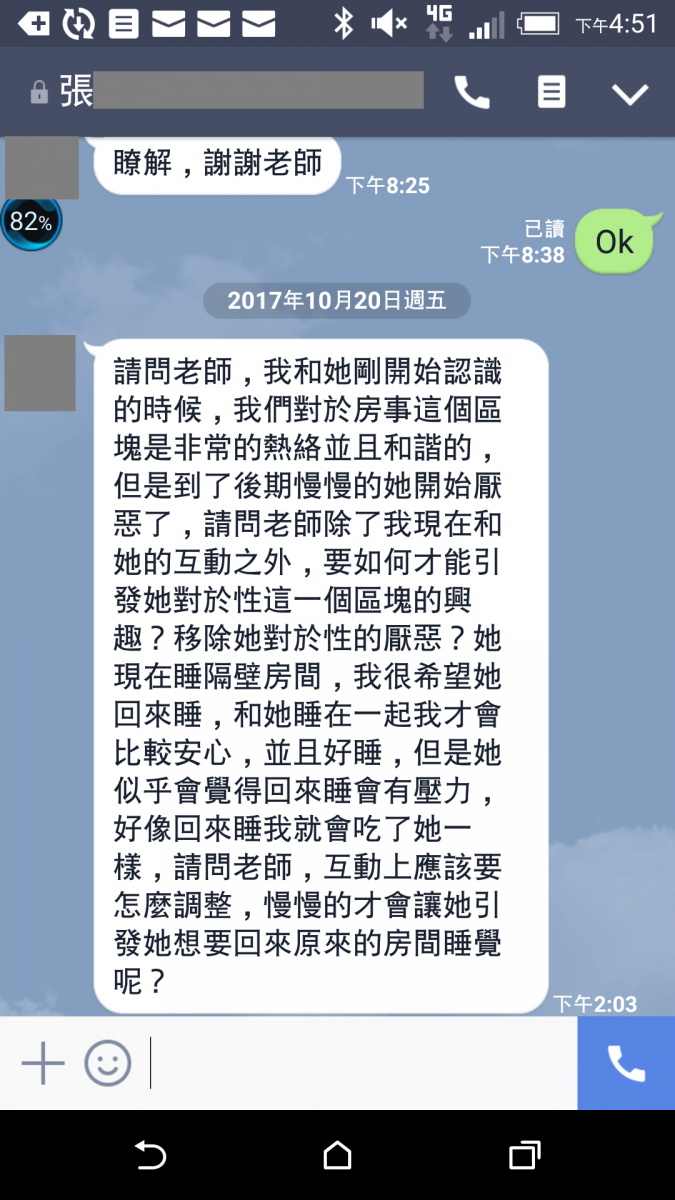Screen dimensions: 675x1200
Task: Open the emoji sticker picker
Action: tap(108, 1063)
